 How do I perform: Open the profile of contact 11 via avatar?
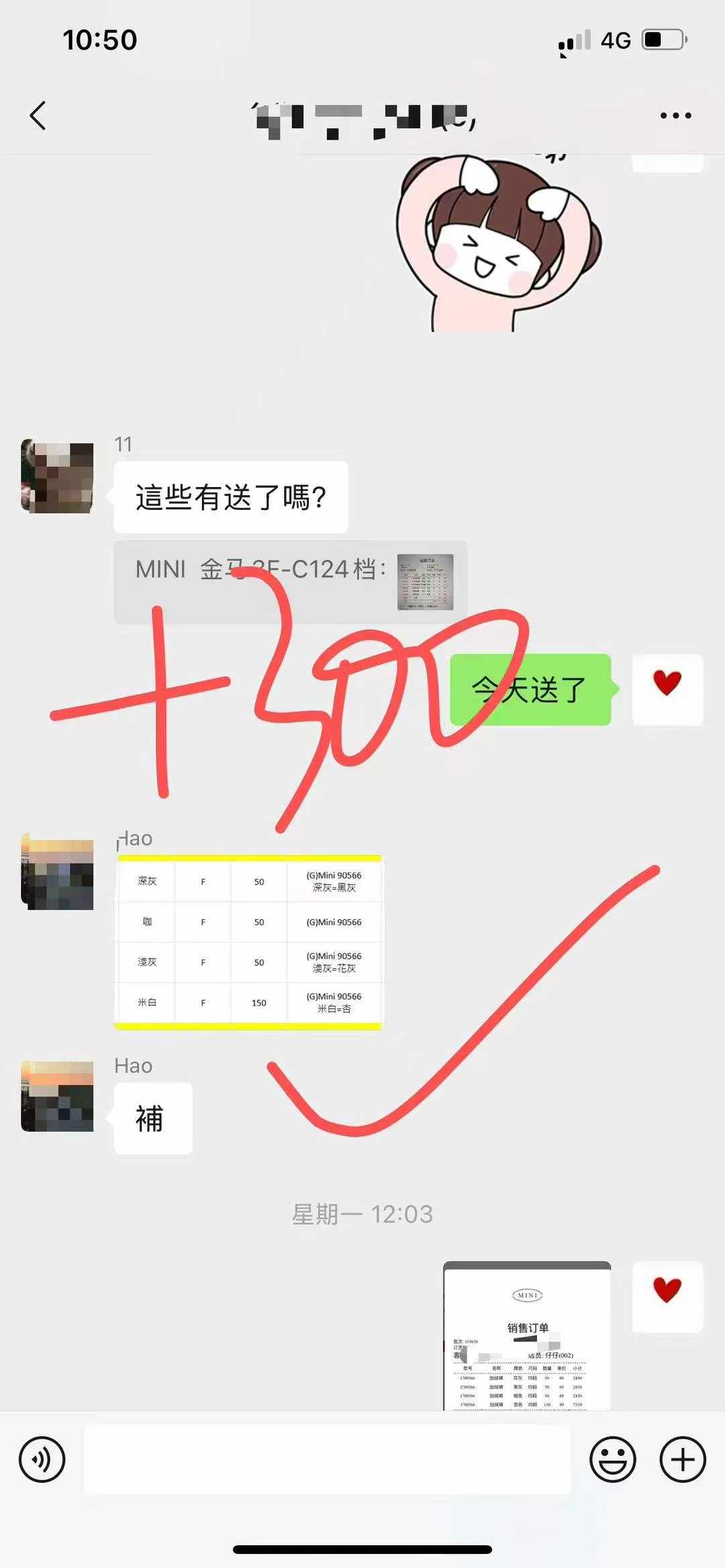[58, 476]
